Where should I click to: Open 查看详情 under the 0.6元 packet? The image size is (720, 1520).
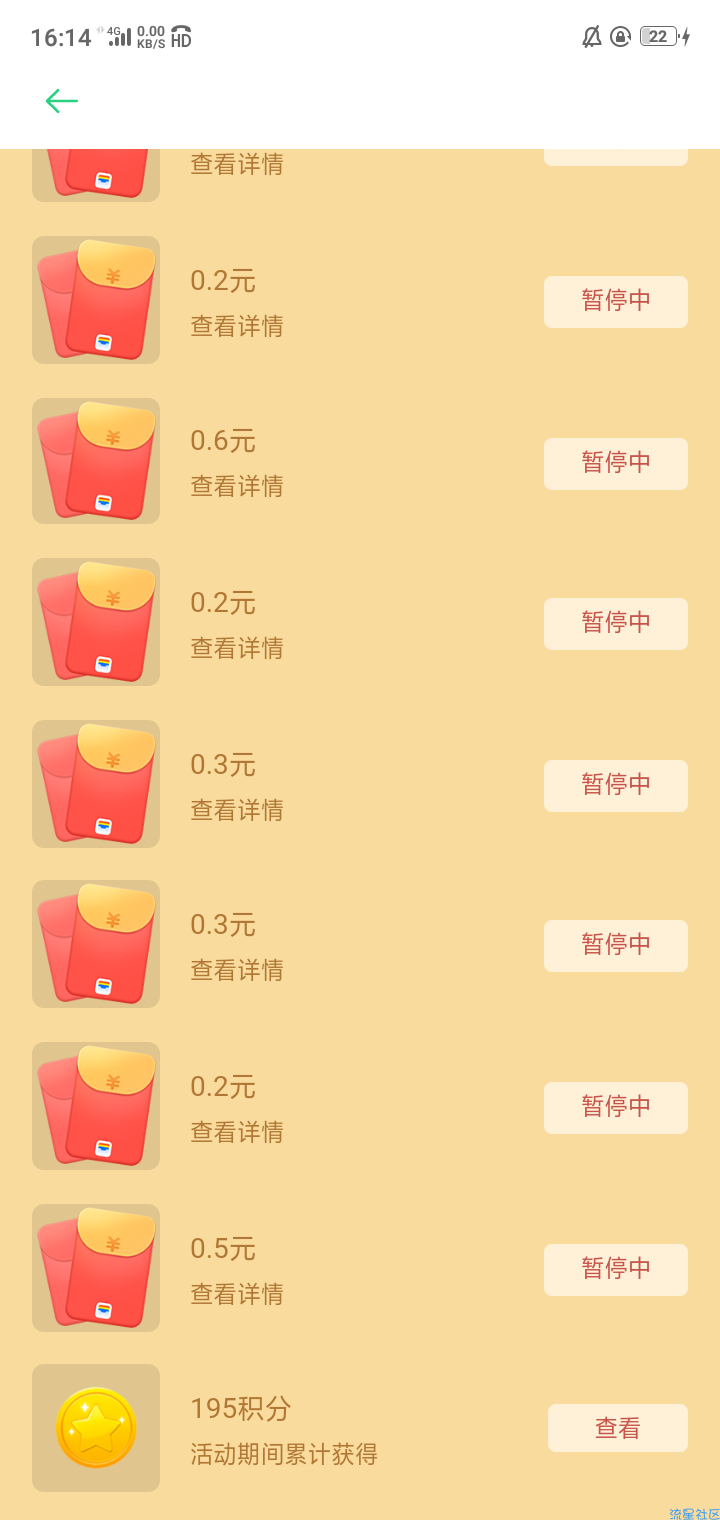[x=237, y=487]
